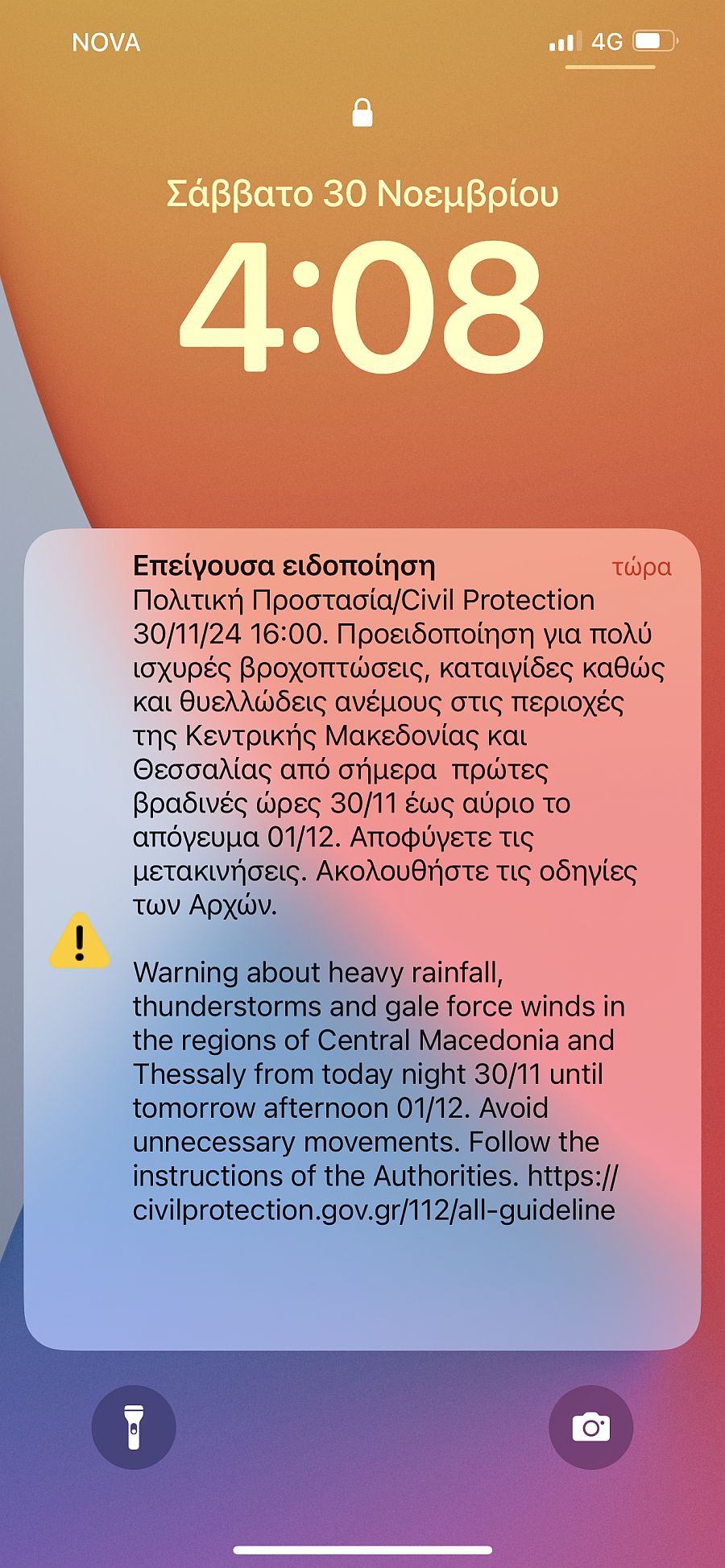Turn on the flashlight
The height and width of the screenshot is (1568, 725).
click(134, 1427)
